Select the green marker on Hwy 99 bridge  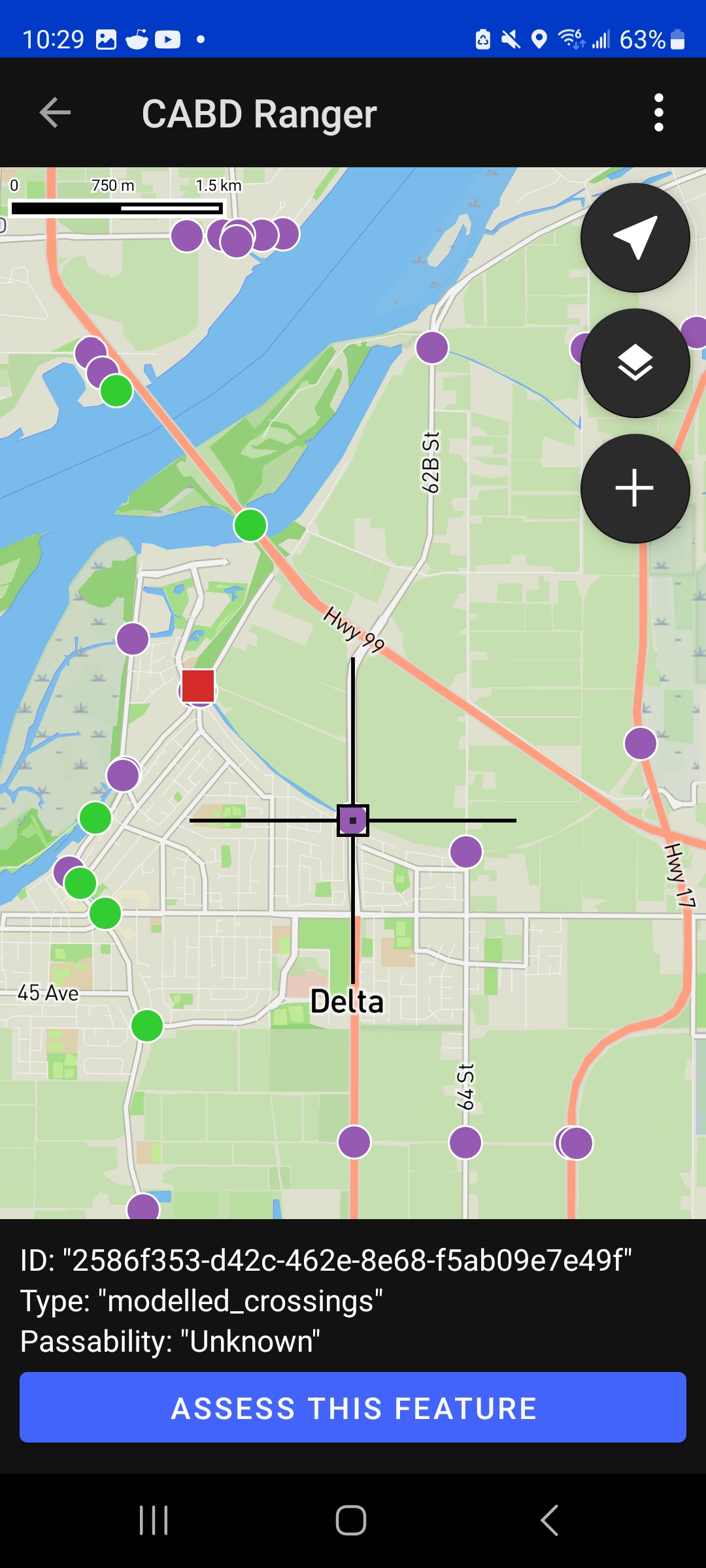click(250, 525)
